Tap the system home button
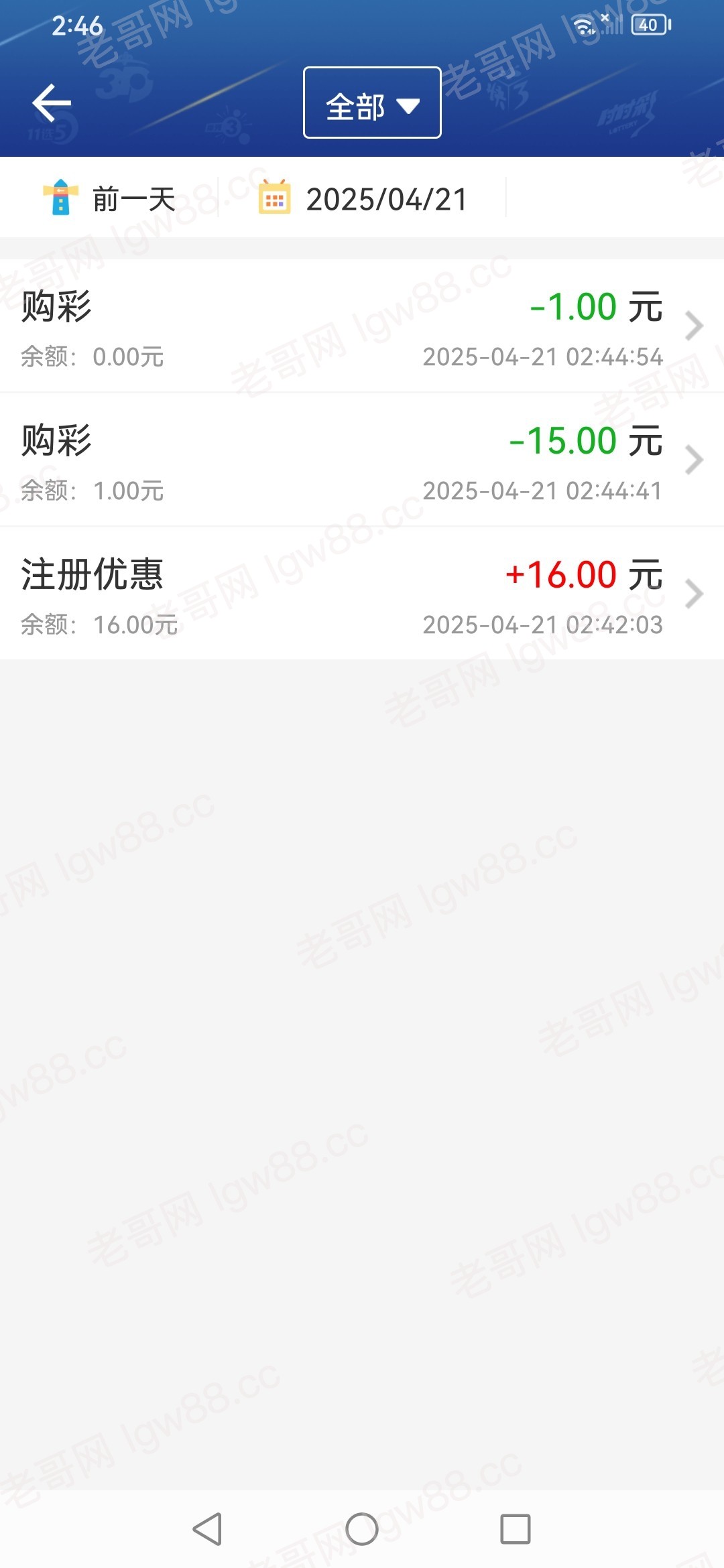The height and width of the screenshot is (1568, 724). [362, 1529]
